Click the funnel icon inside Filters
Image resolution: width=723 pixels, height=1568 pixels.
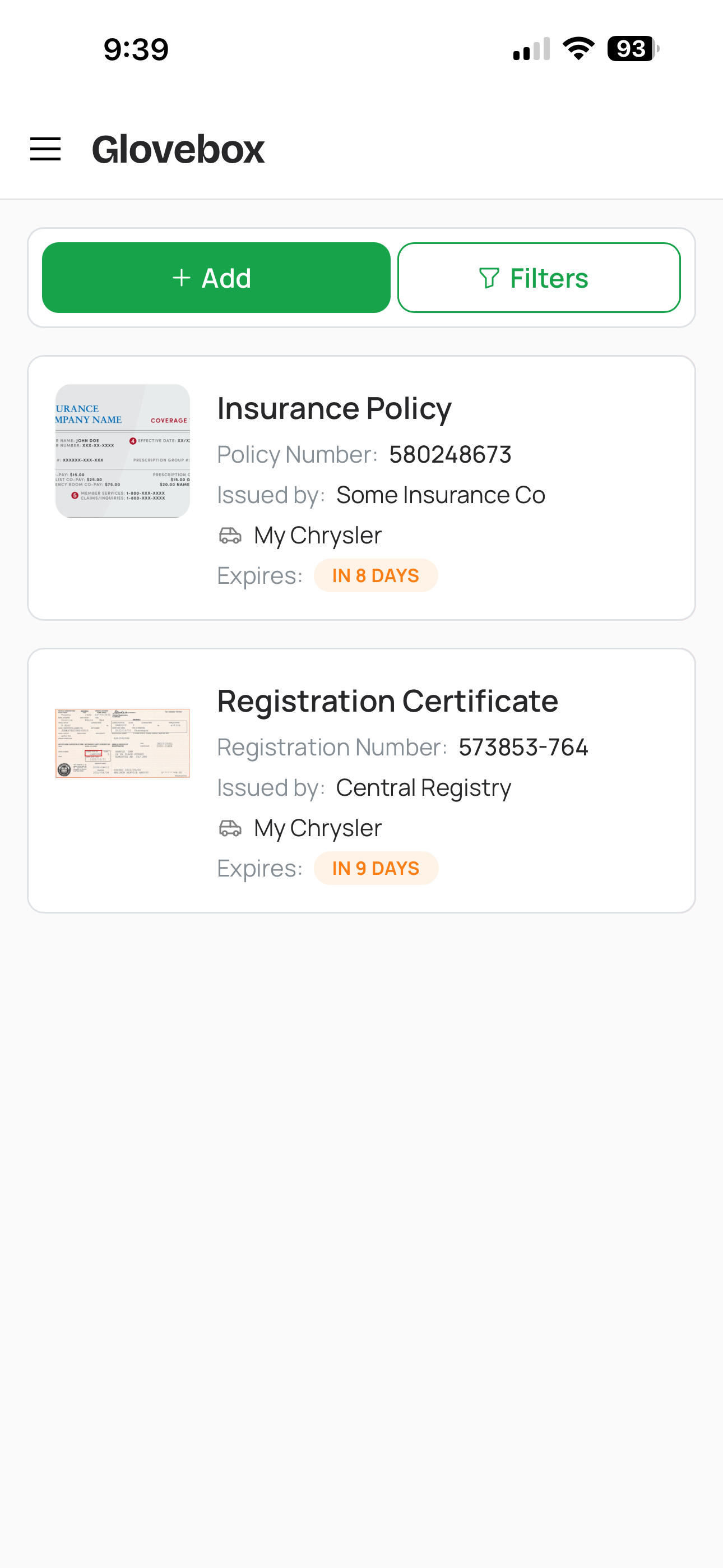(490, 277)
